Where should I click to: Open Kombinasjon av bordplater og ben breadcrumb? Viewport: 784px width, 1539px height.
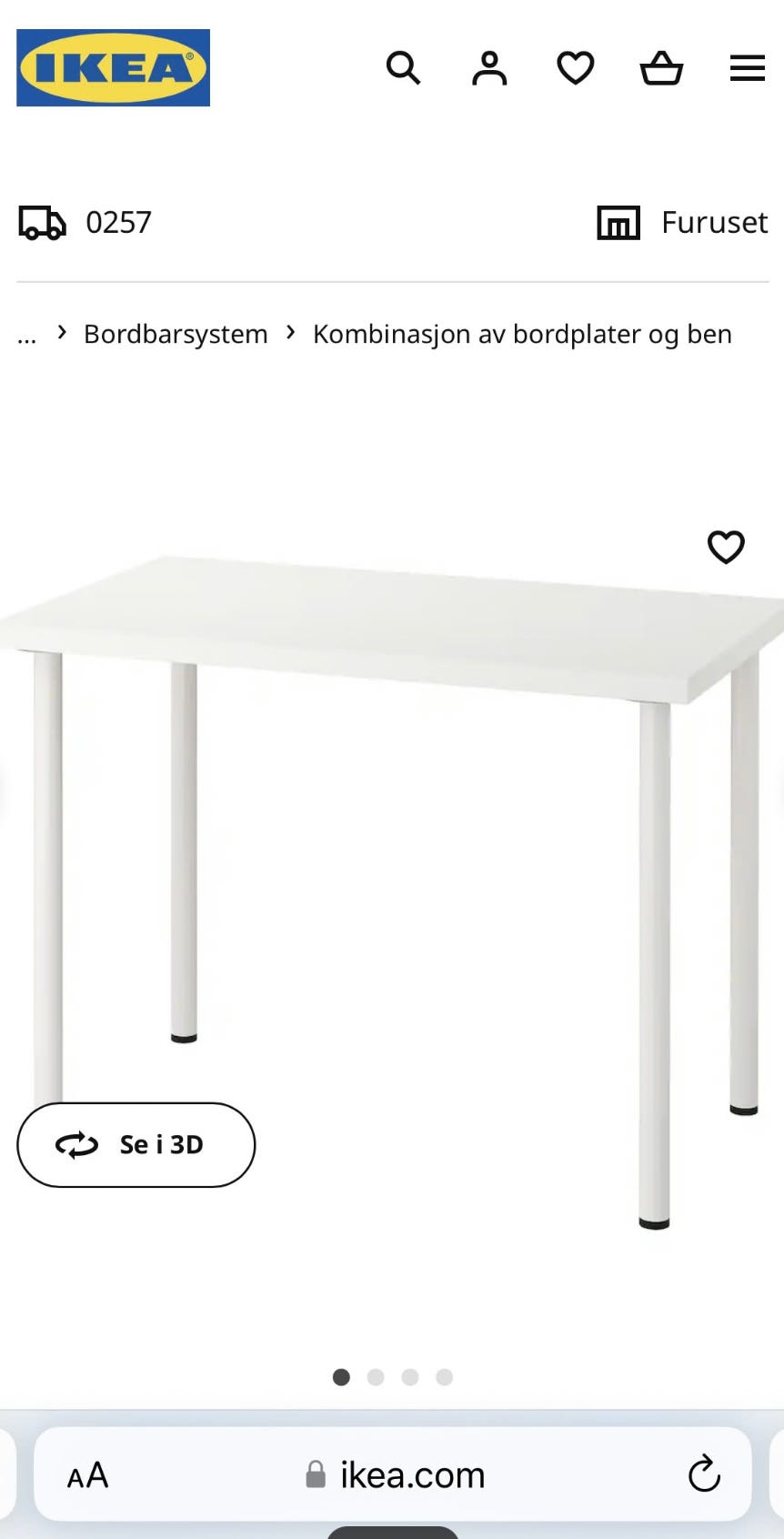(x=522, y=334)
